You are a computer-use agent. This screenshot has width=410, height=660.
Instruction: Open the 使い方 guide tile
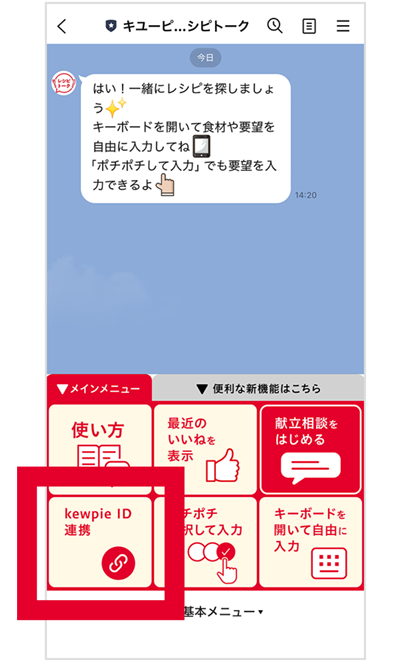click(100, 449)
